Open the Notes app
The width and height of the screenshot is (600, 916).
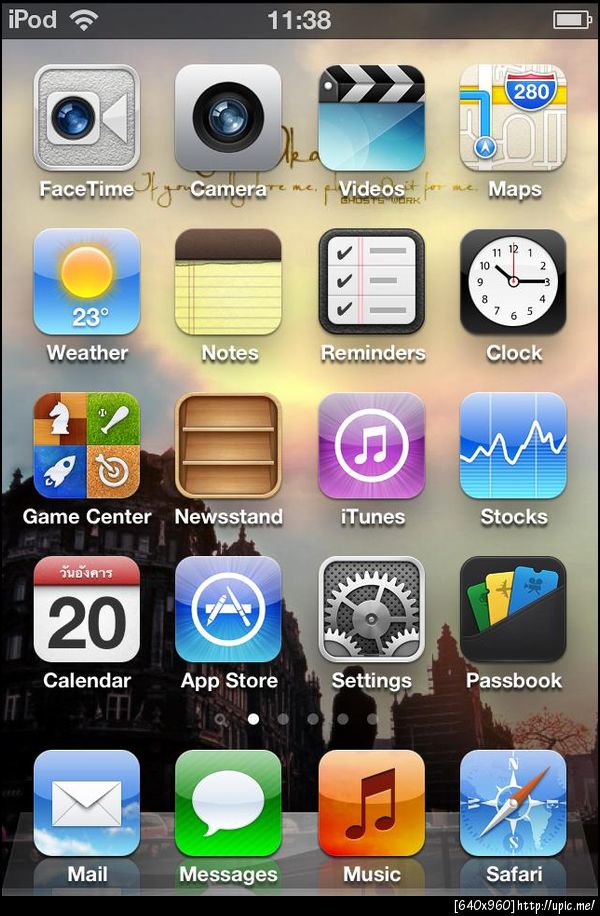pos(229,282)
